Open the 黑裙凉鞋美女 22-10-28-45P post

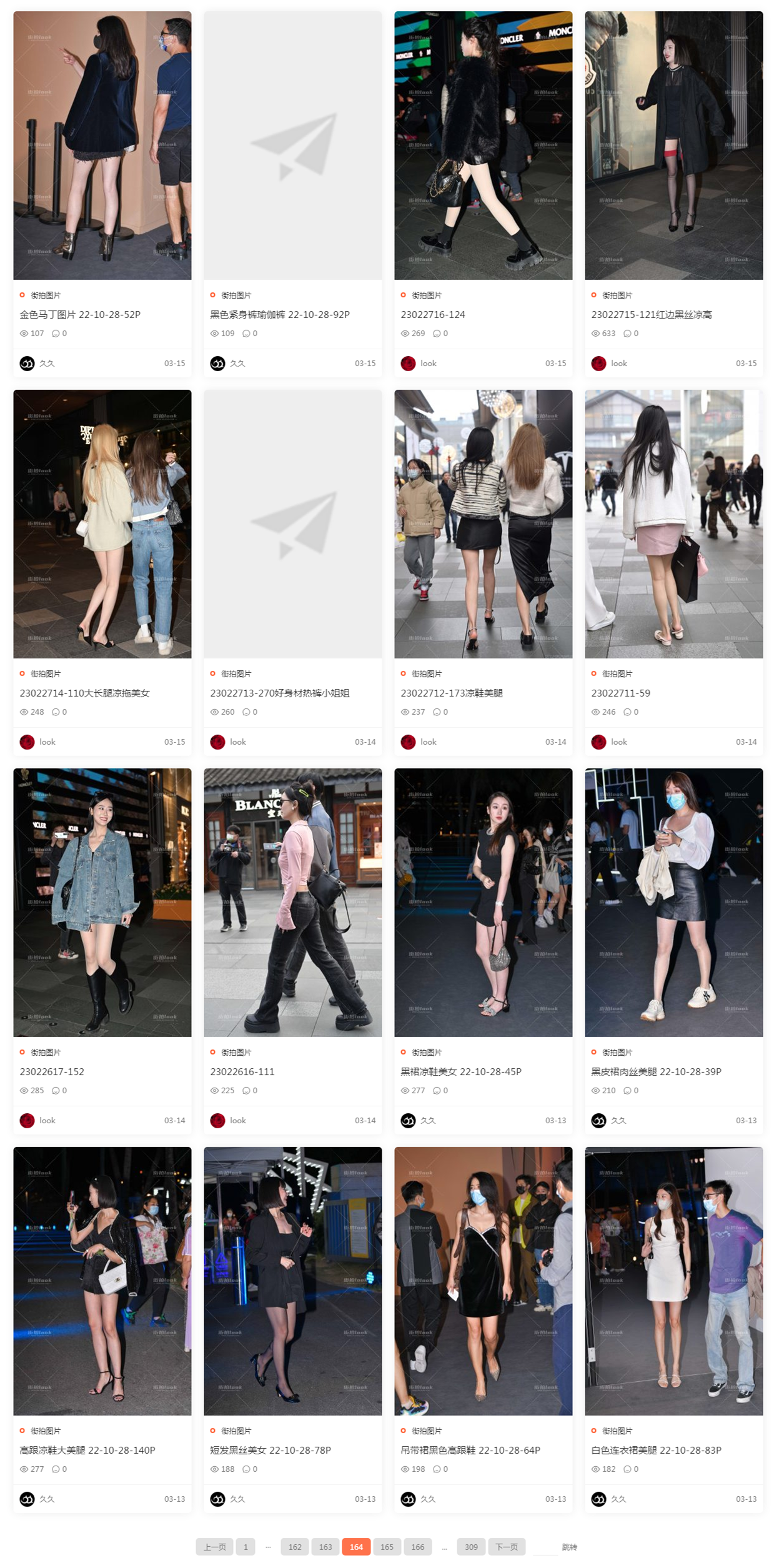[x=460, y=1071]
